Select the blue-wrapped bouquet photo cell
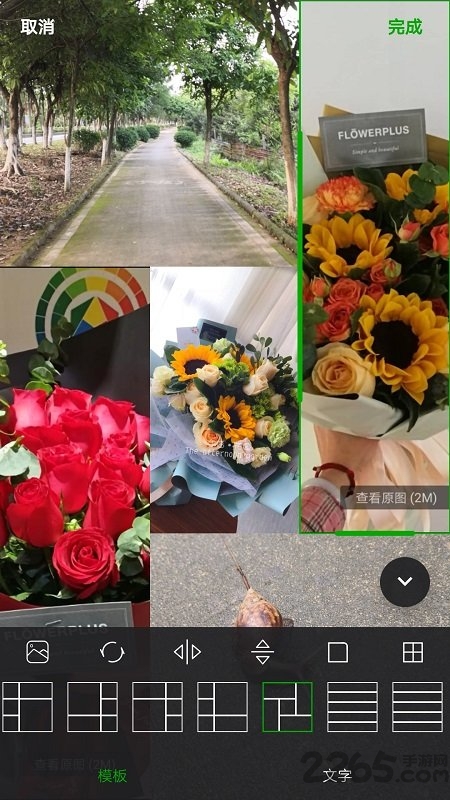The height and width of the screenshot is (800, 450). coord(224,399)
